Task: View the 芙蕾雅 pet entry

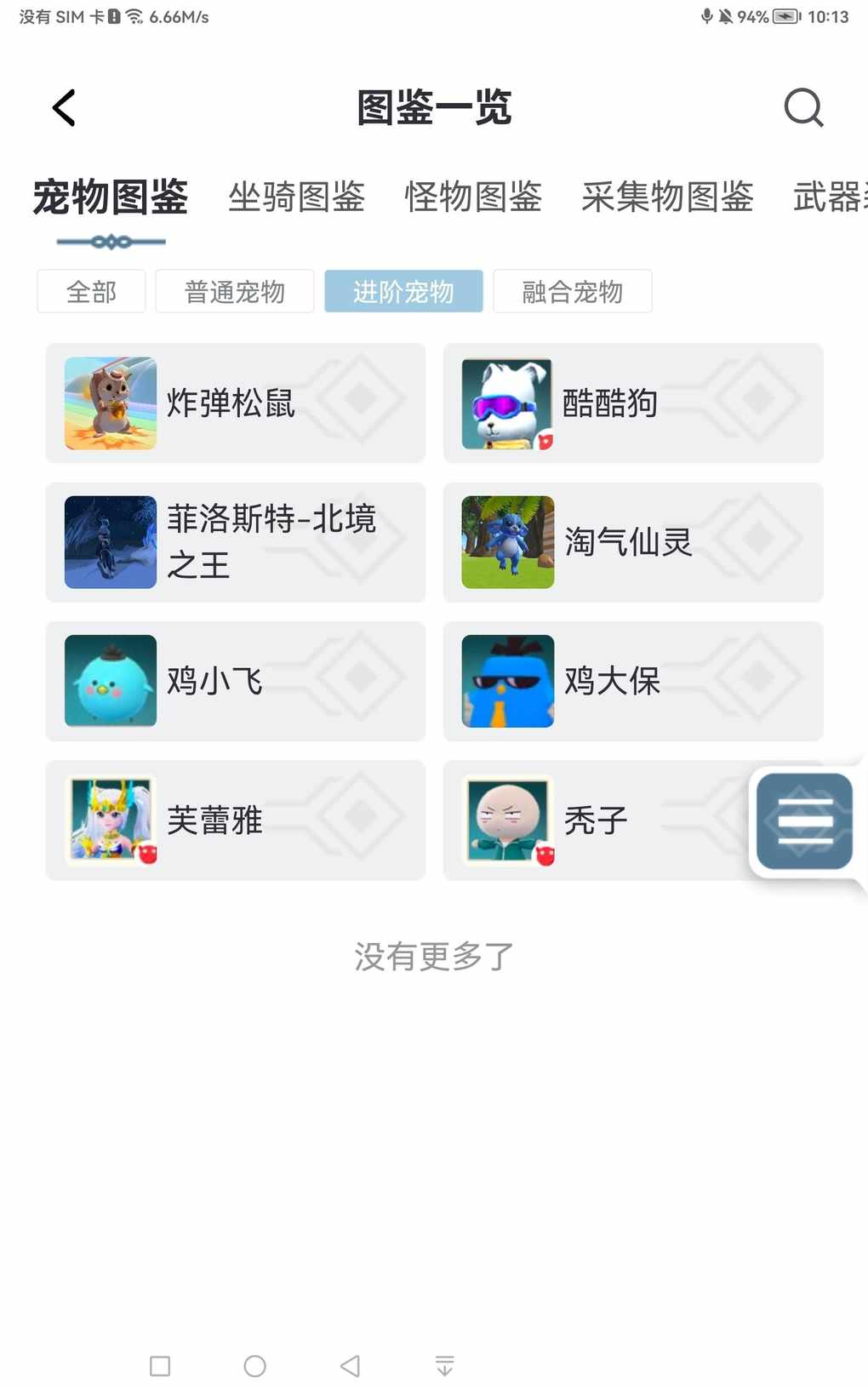Action: coord(235,820)
